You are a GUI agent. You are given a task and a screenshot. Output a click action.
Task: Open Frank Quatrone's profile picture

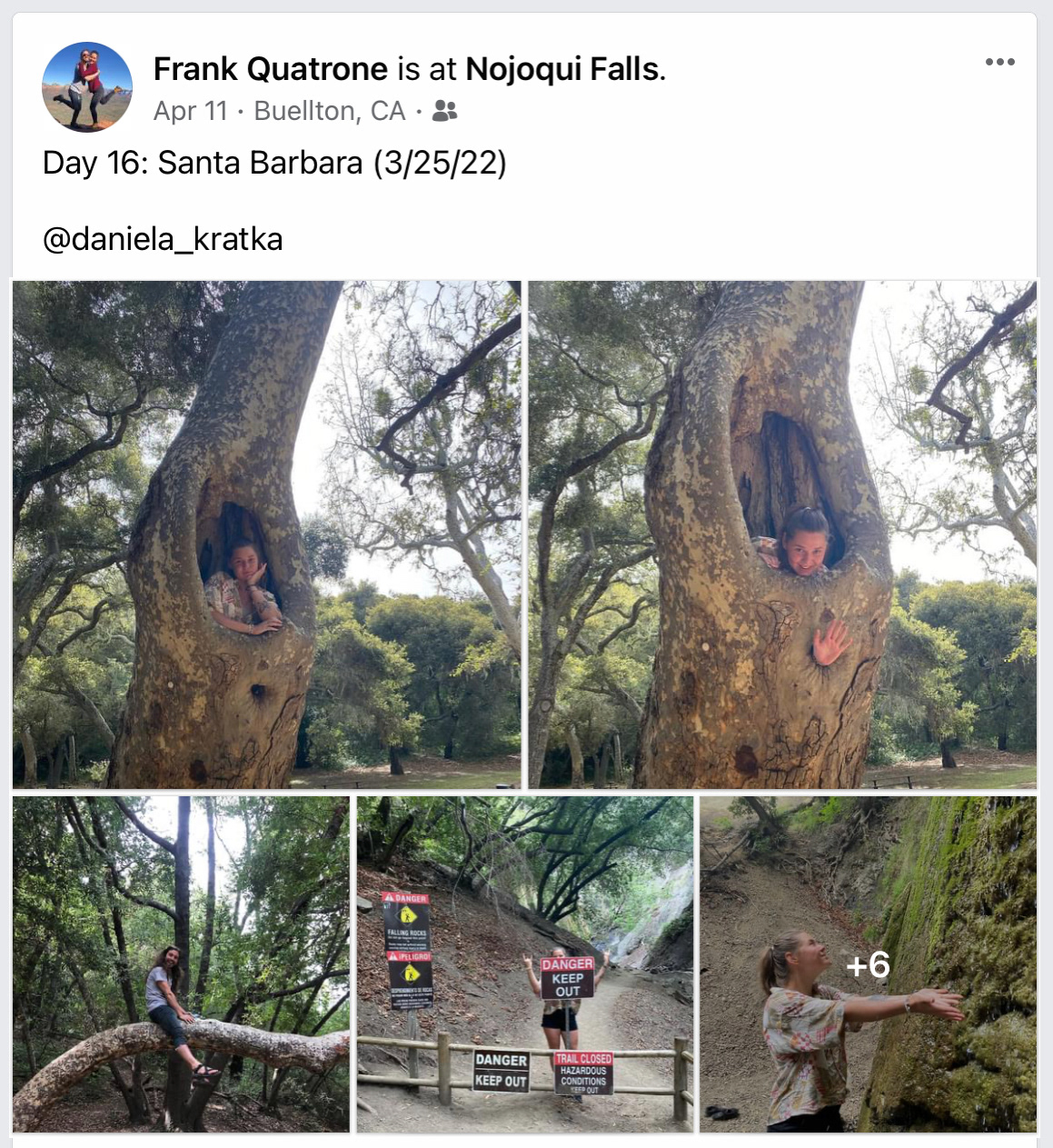(87, 87)
